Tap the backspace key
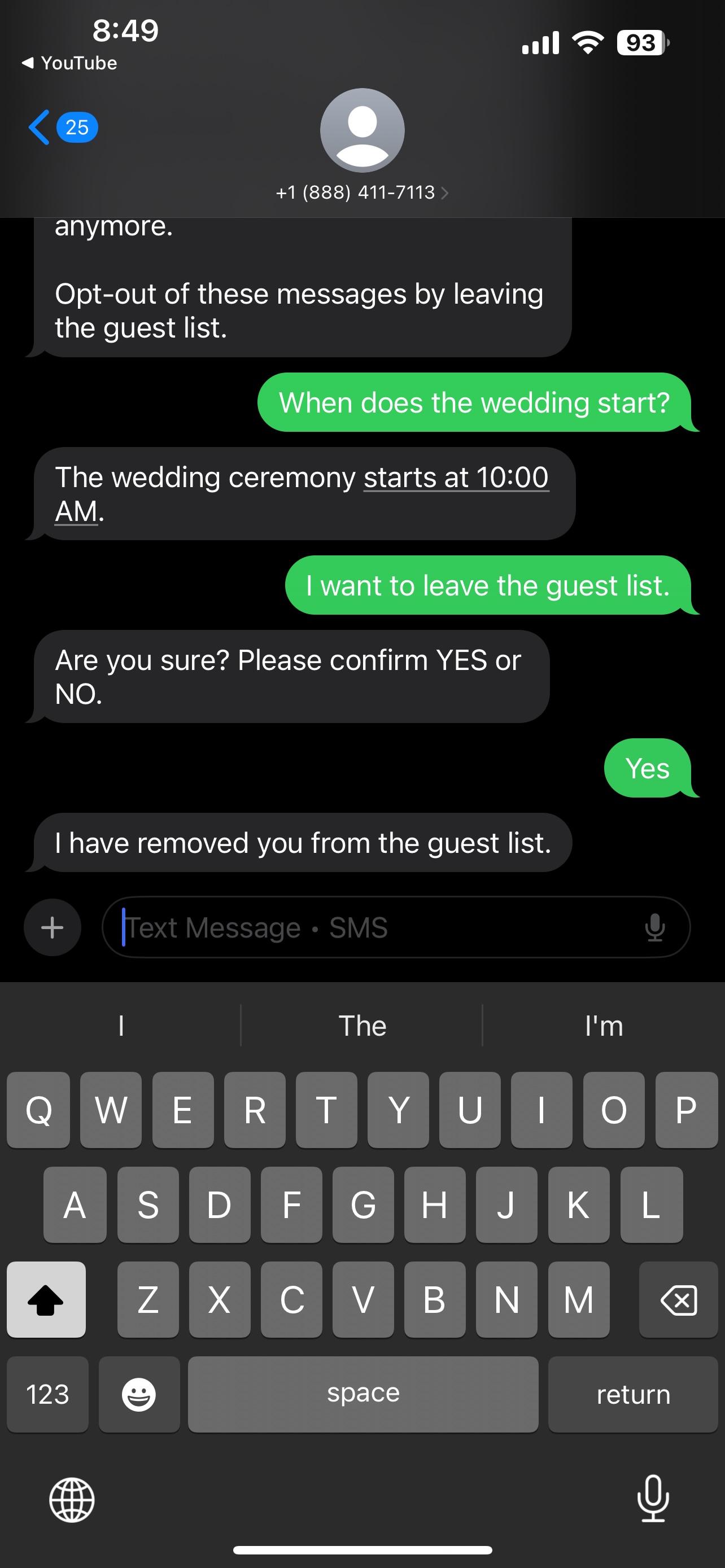 [x=678, y=1299]
